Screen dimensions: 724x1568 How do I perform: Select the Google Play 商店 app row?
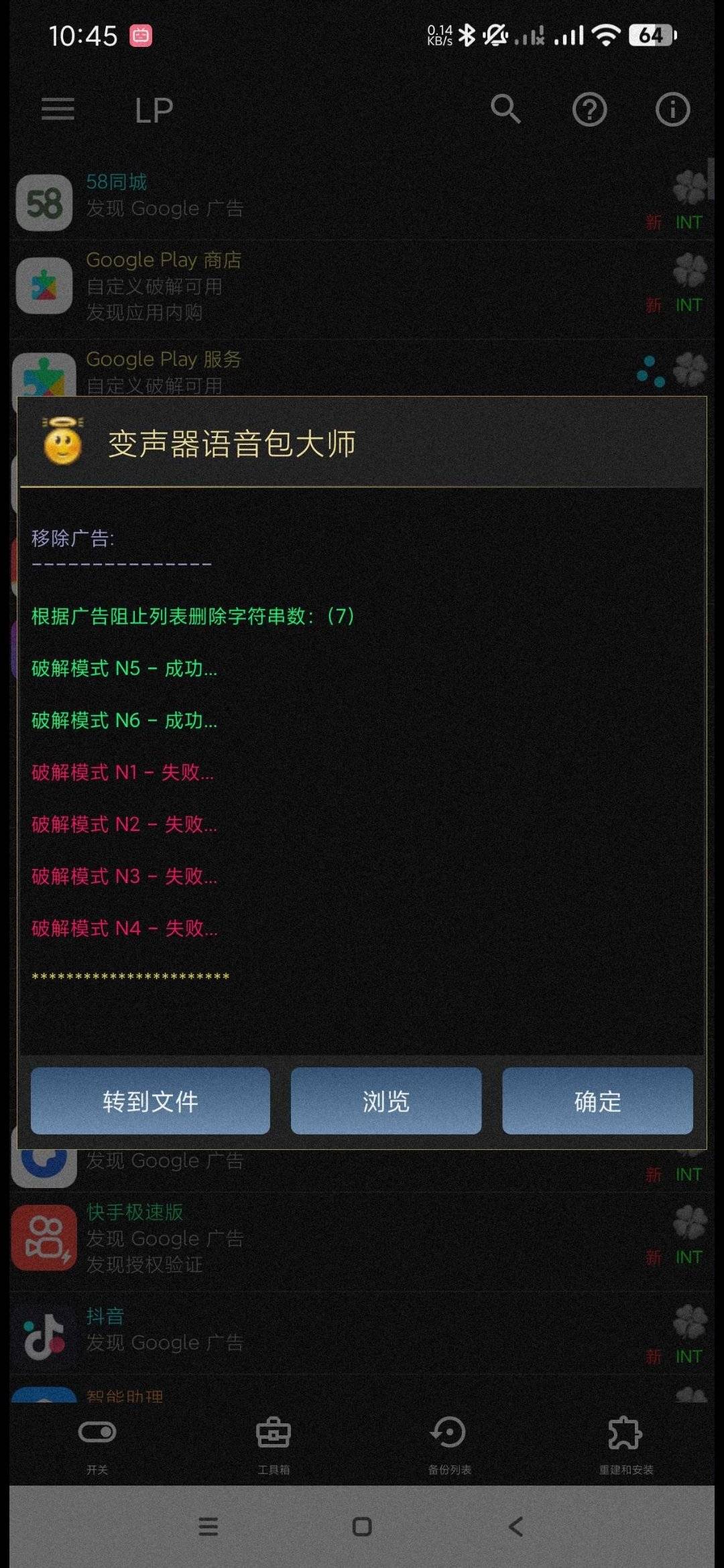(x=335, y=286)
